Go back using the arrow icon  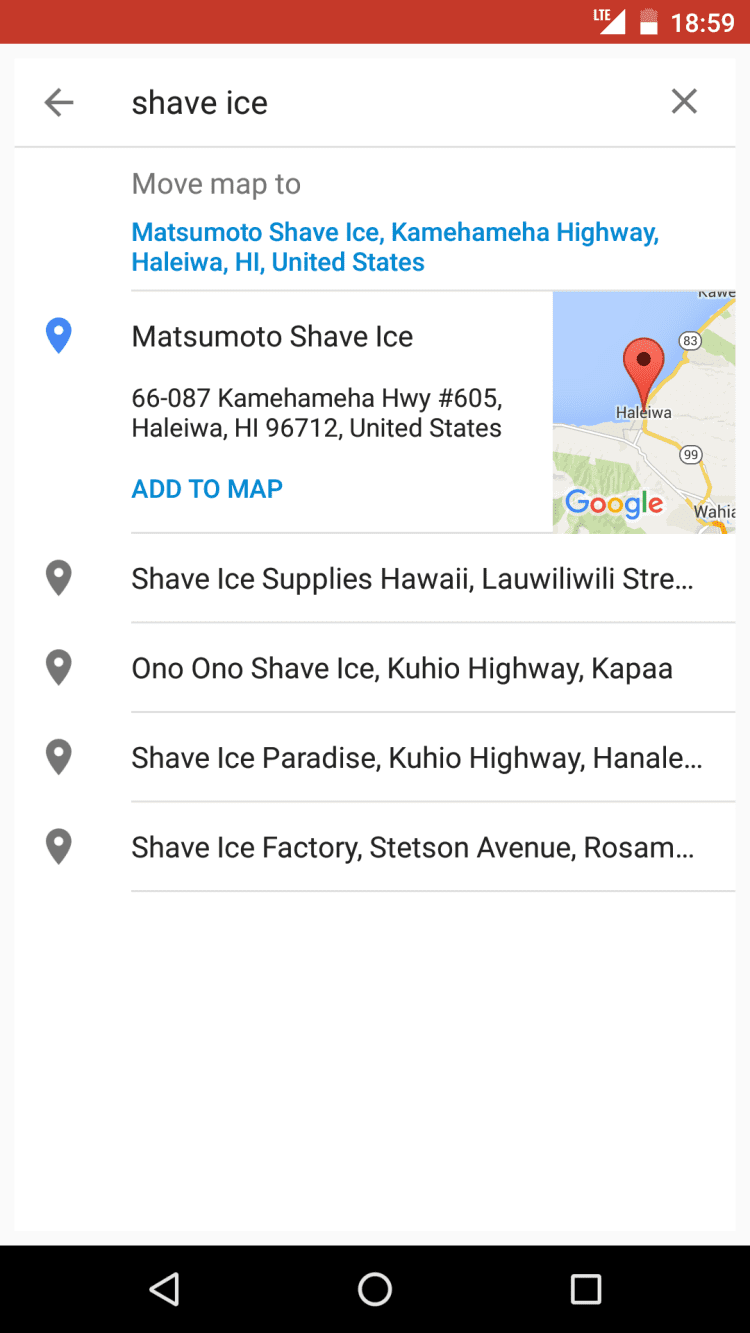coord(59,102)
